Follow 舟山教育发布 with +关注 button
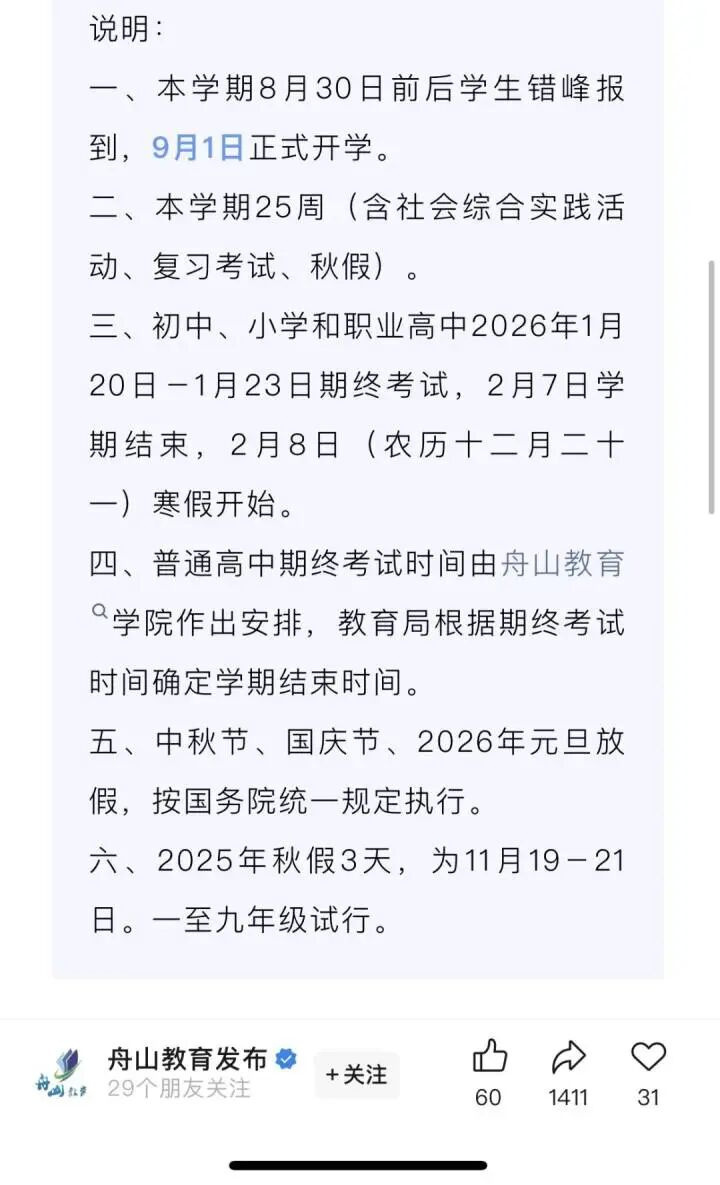The width and height of the screenshot is (720, 1185). [x=356, y=1075]
